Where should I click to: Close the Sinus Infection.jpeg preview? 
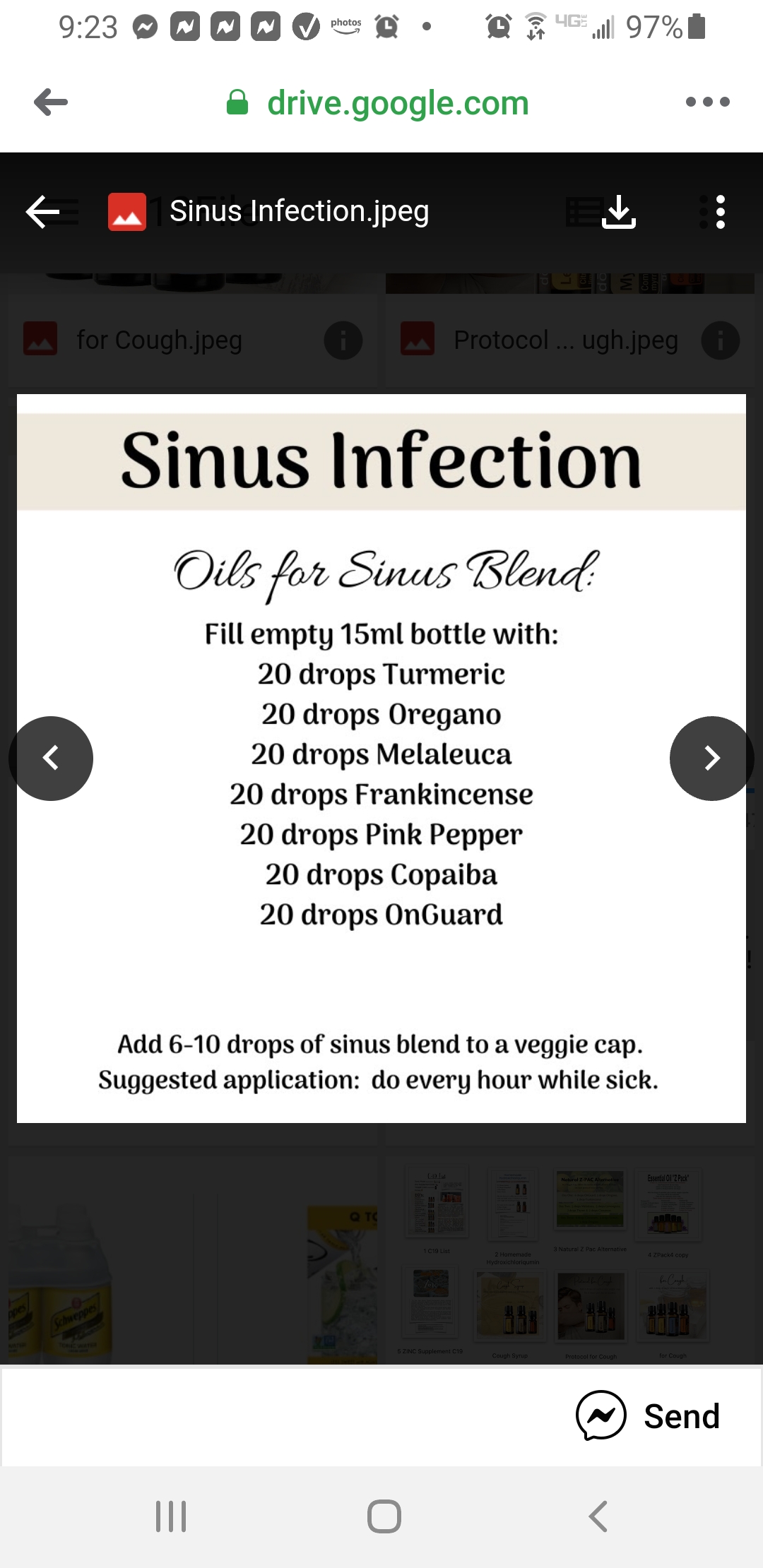click(x=42, y=212)
